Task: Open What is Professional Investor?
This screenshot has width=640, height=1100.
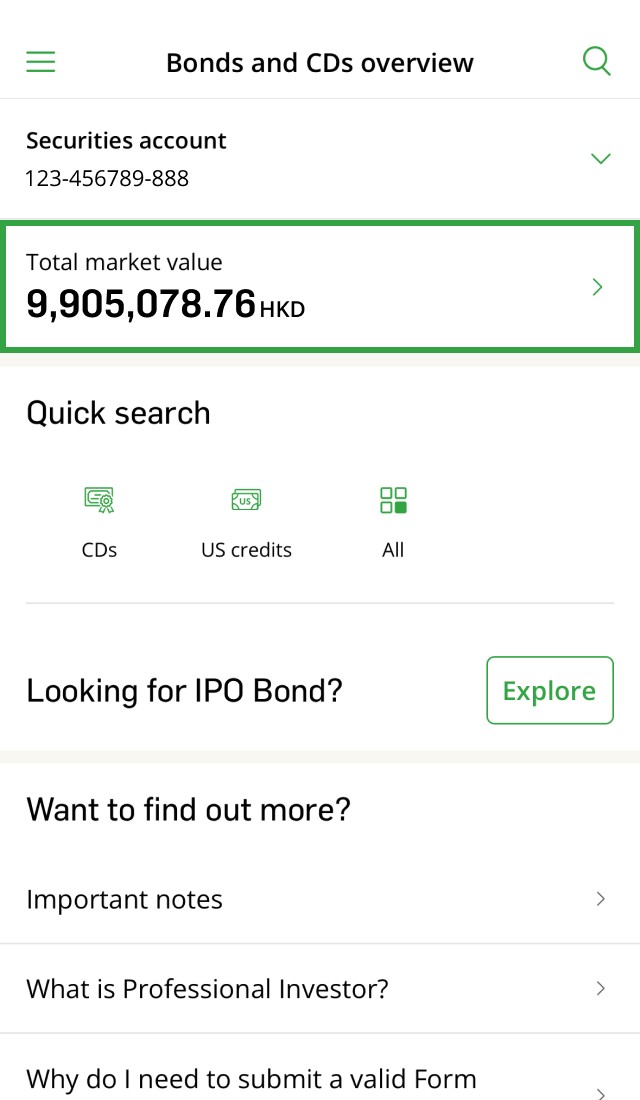Action: 320,989
